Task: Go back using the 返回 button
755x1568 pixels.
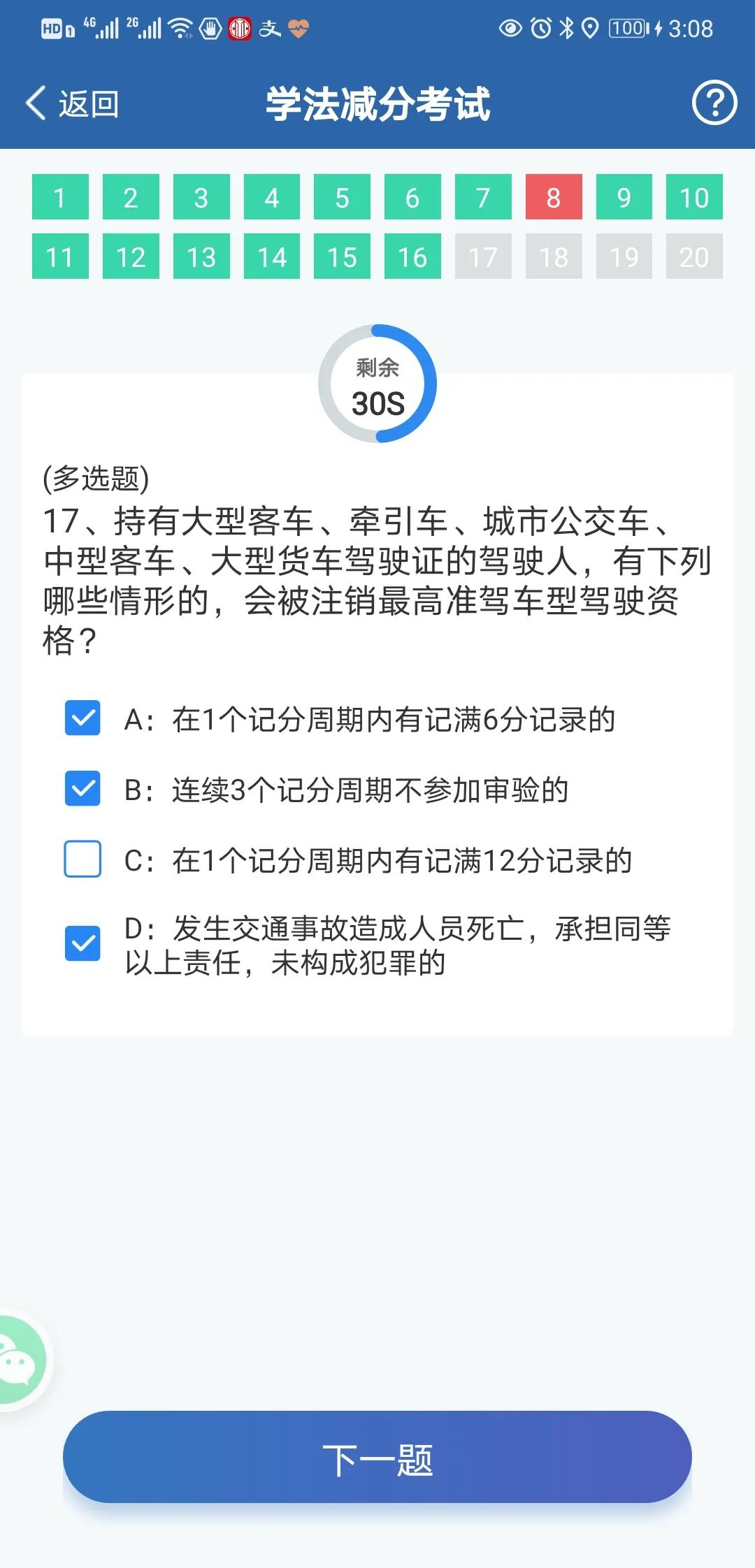Action: pos(72,104)
